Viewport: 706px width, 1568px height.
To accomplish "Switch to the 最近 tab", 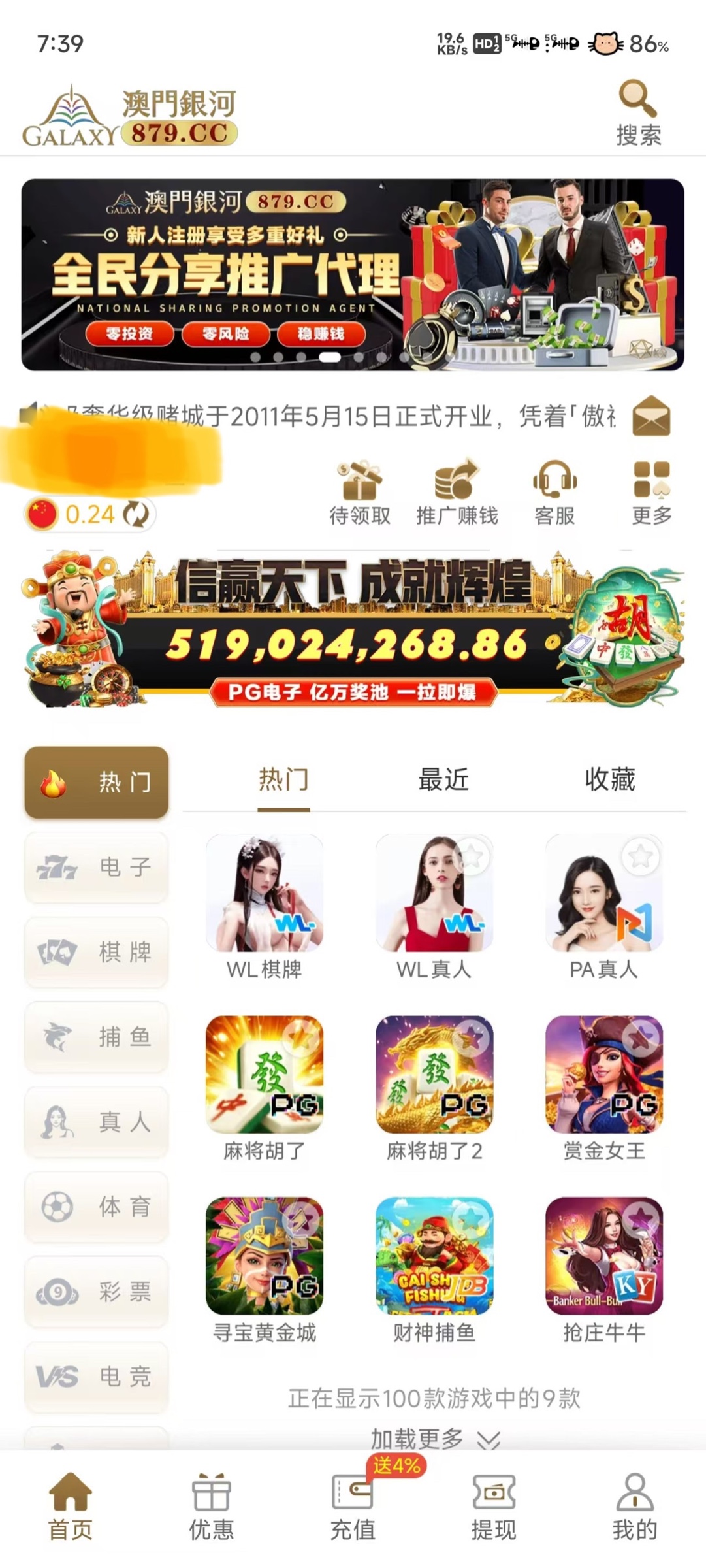I will tap(443, 779).
